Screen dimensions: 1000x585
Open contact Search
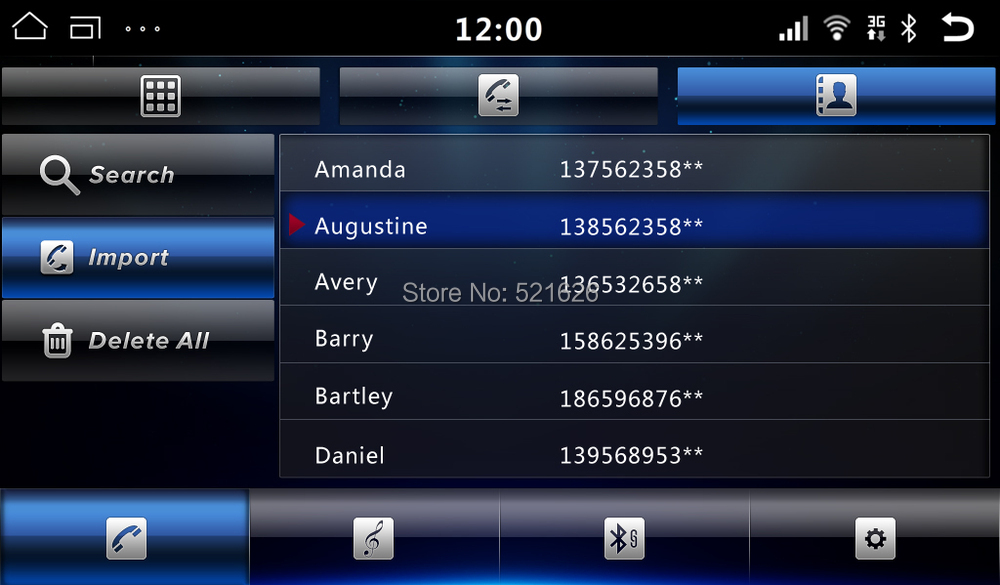137,175
